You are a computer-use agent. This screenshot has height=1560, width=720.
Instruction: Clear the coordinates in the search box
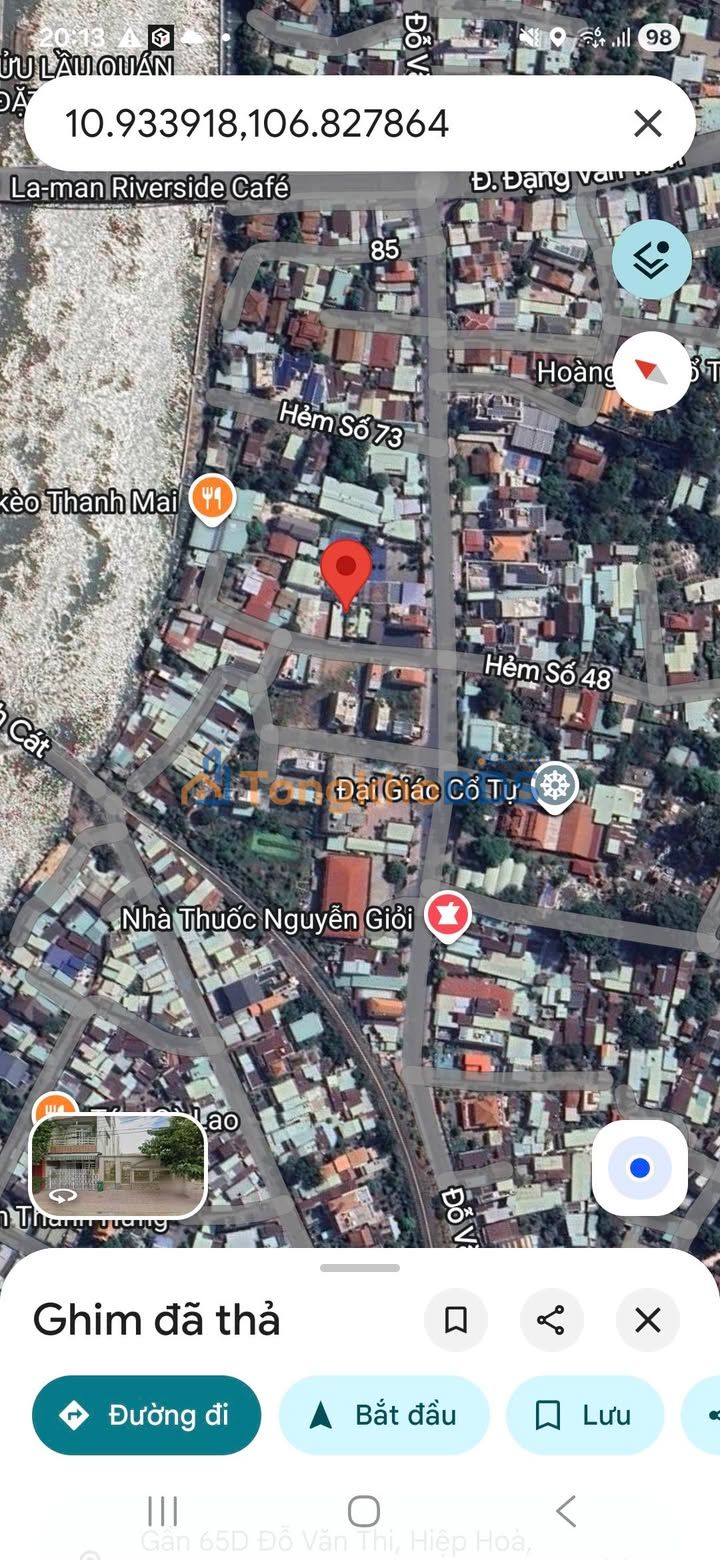click(648, 124)
